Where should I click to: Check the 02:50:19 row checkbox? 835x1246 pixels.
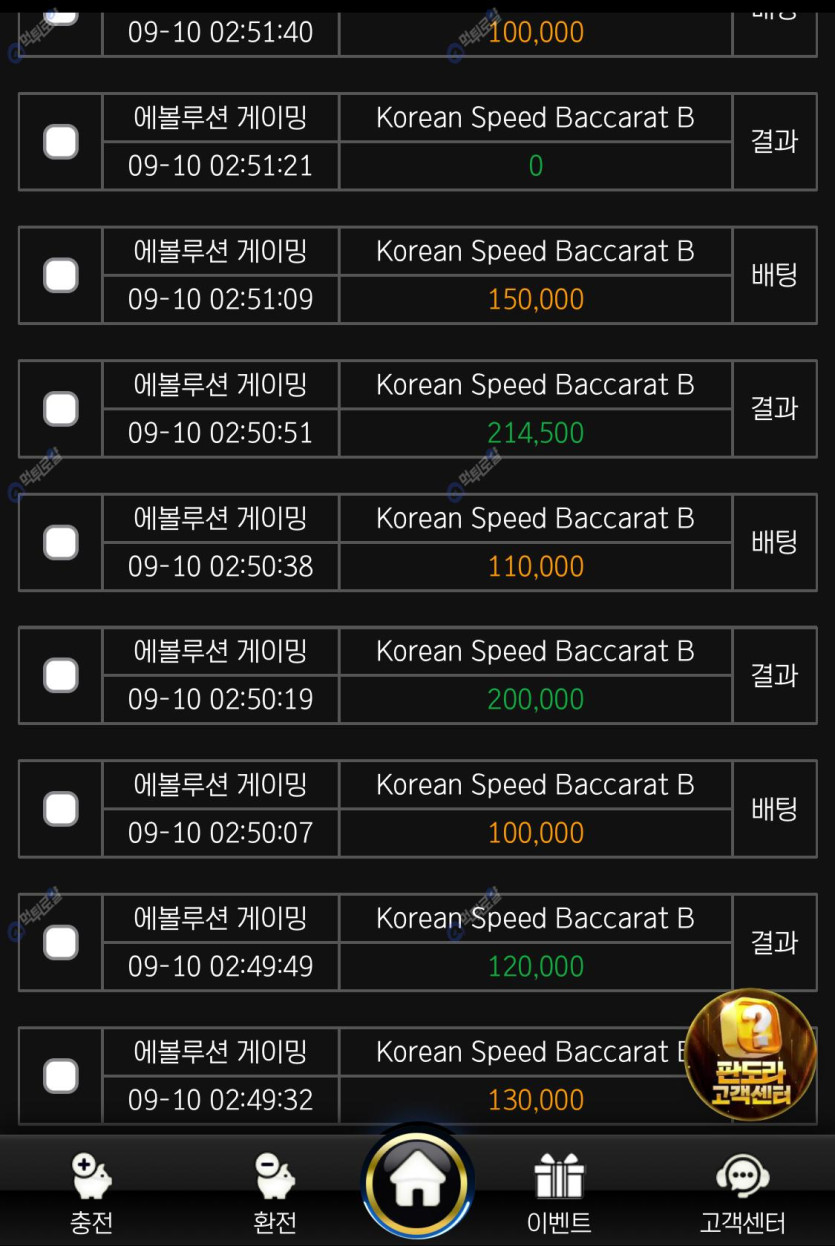(61, 675)
